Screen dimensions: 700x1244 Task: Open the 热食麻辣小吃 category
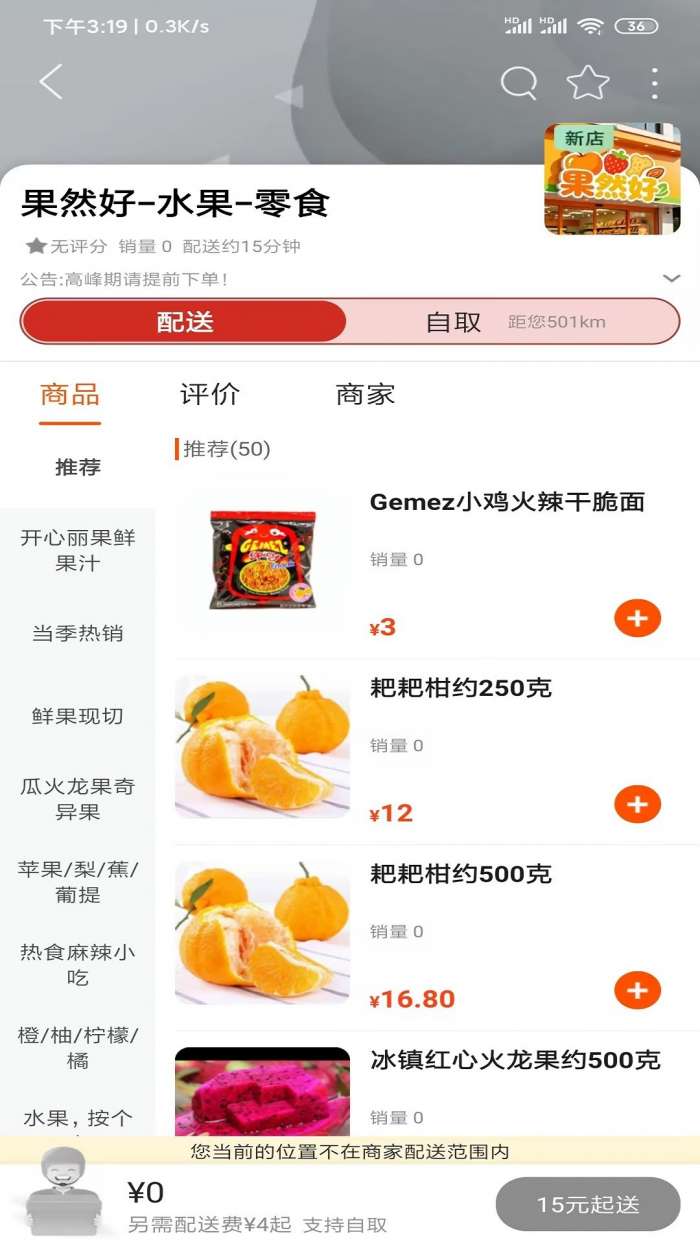78,965
